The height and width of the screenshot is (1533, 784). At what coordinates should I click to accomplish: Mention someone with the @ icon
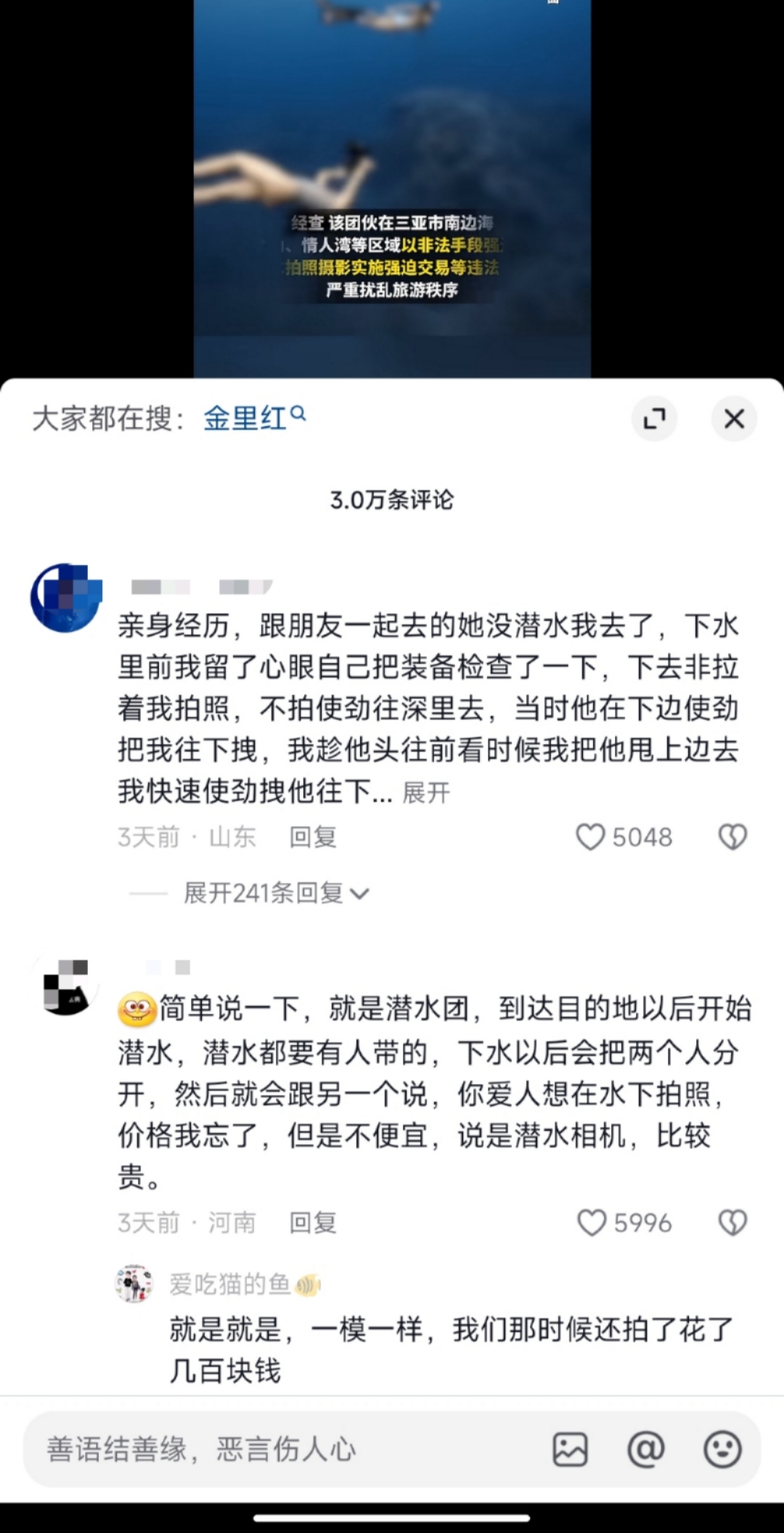click(x=645, y=1449)
